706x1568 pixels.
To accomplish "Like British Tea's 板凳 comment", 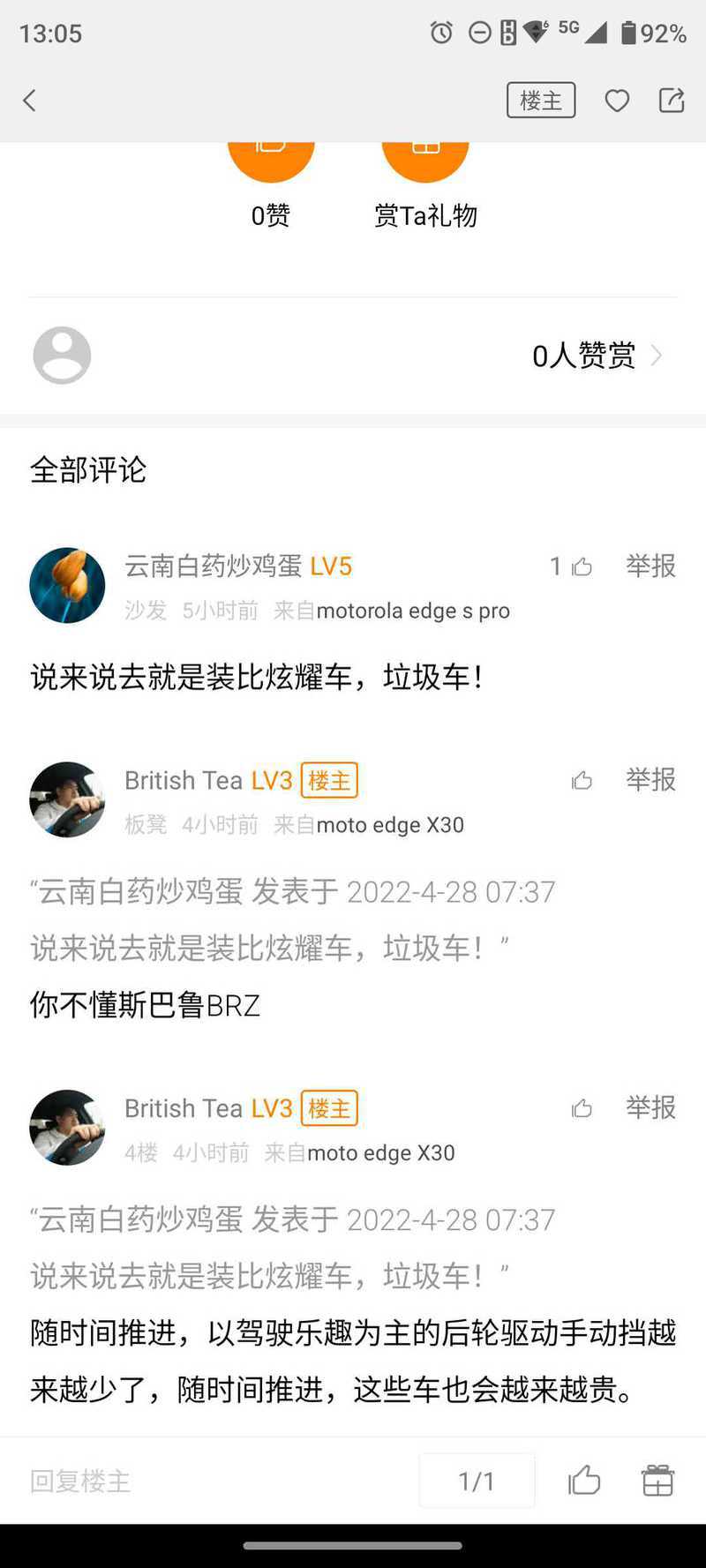I will point(582,781).
